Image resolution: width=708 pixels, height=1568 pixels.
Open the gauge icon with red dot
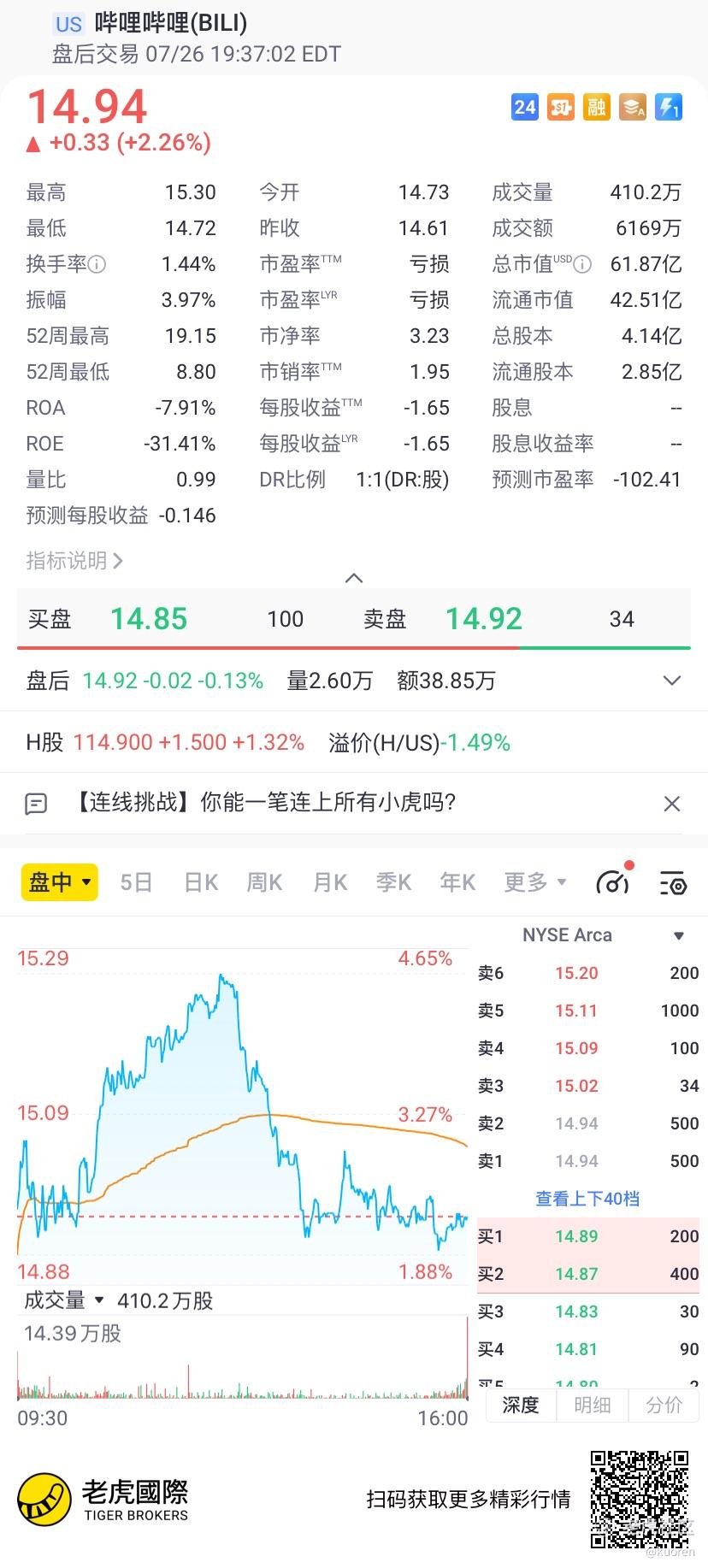(614, 880)
